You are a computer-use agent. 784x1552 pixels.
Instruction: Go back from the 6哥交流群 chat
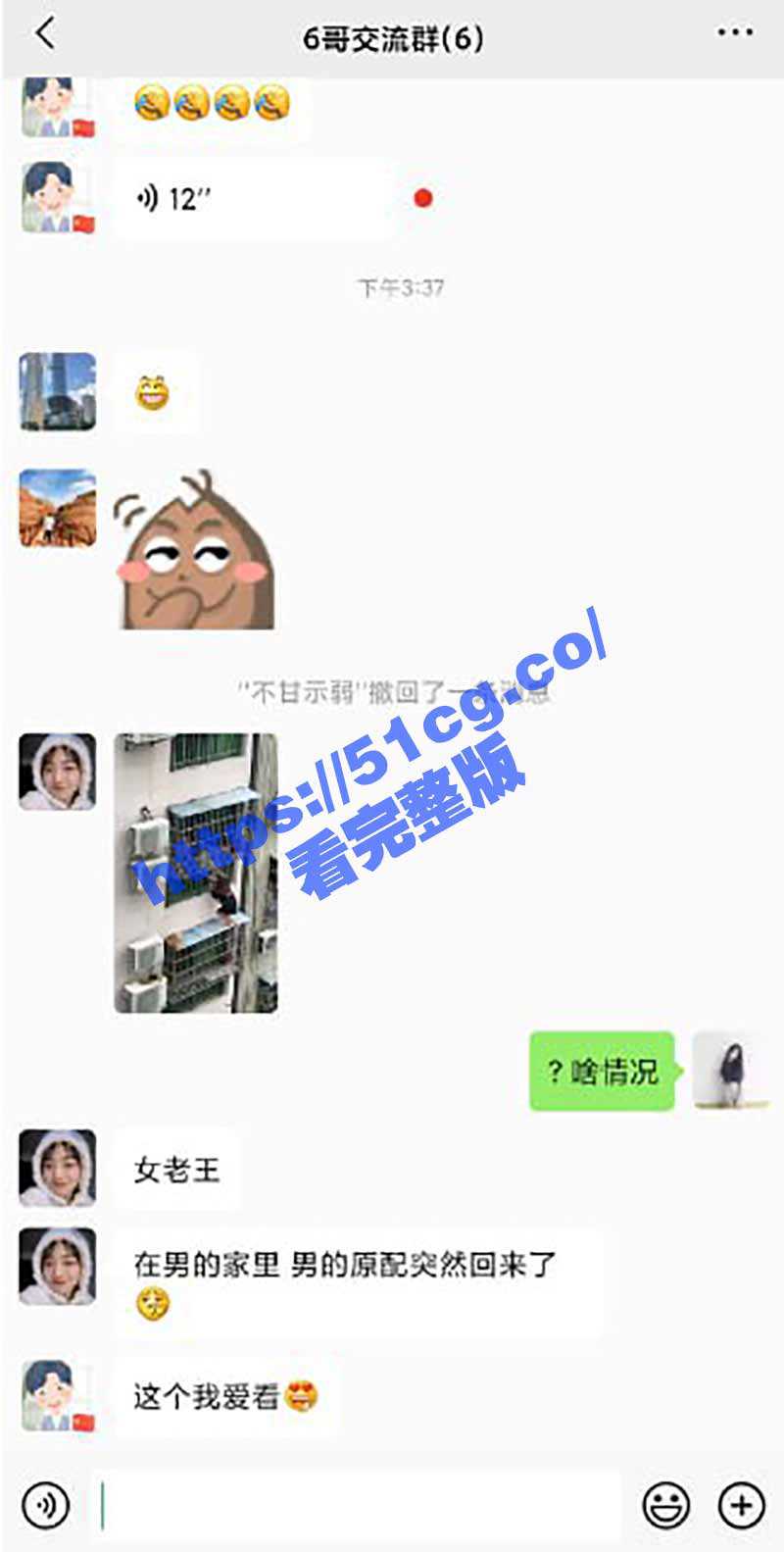coord(45,35)
